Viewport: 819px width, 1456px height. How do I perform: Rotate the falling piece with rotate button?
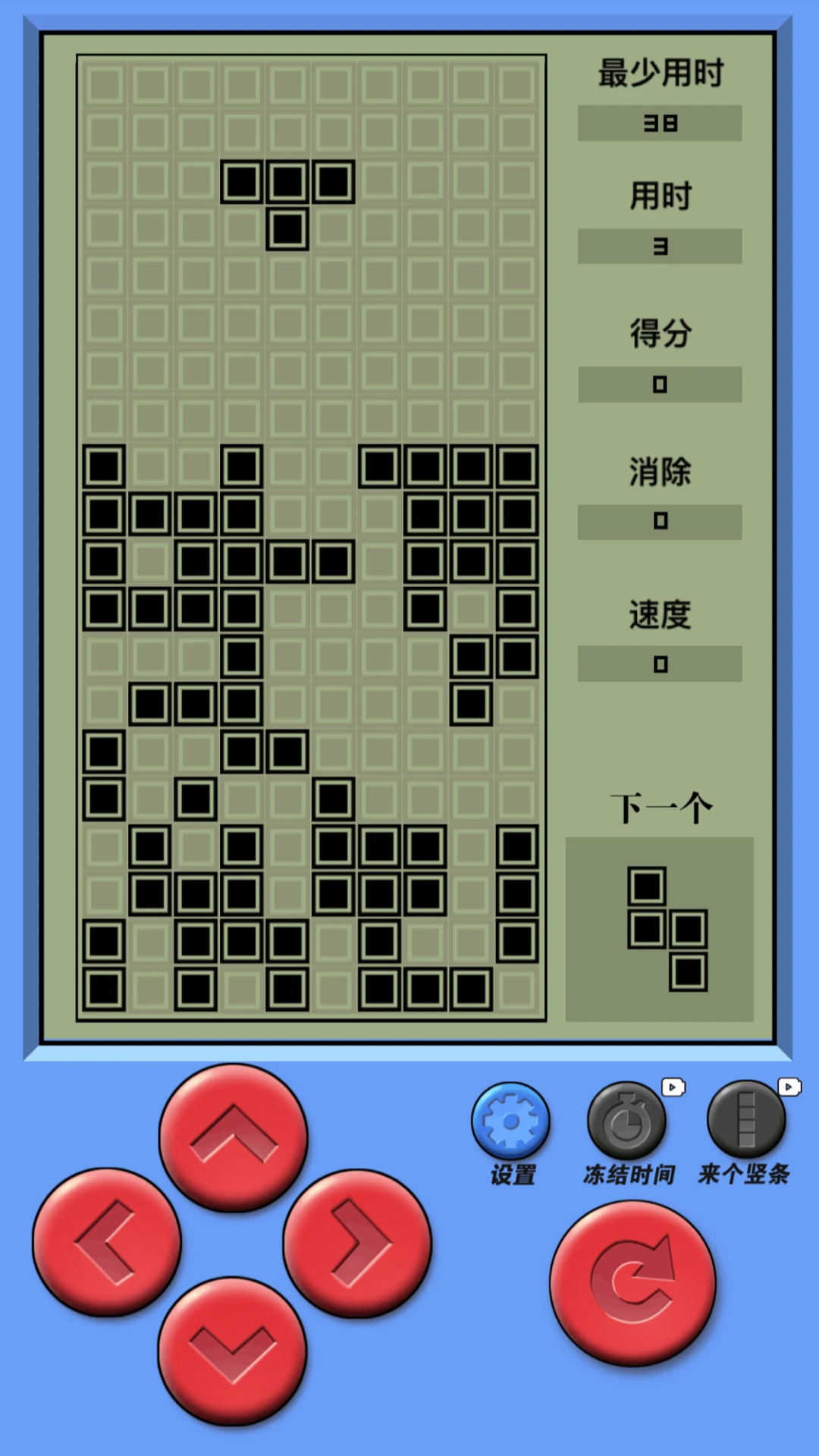633,1283
